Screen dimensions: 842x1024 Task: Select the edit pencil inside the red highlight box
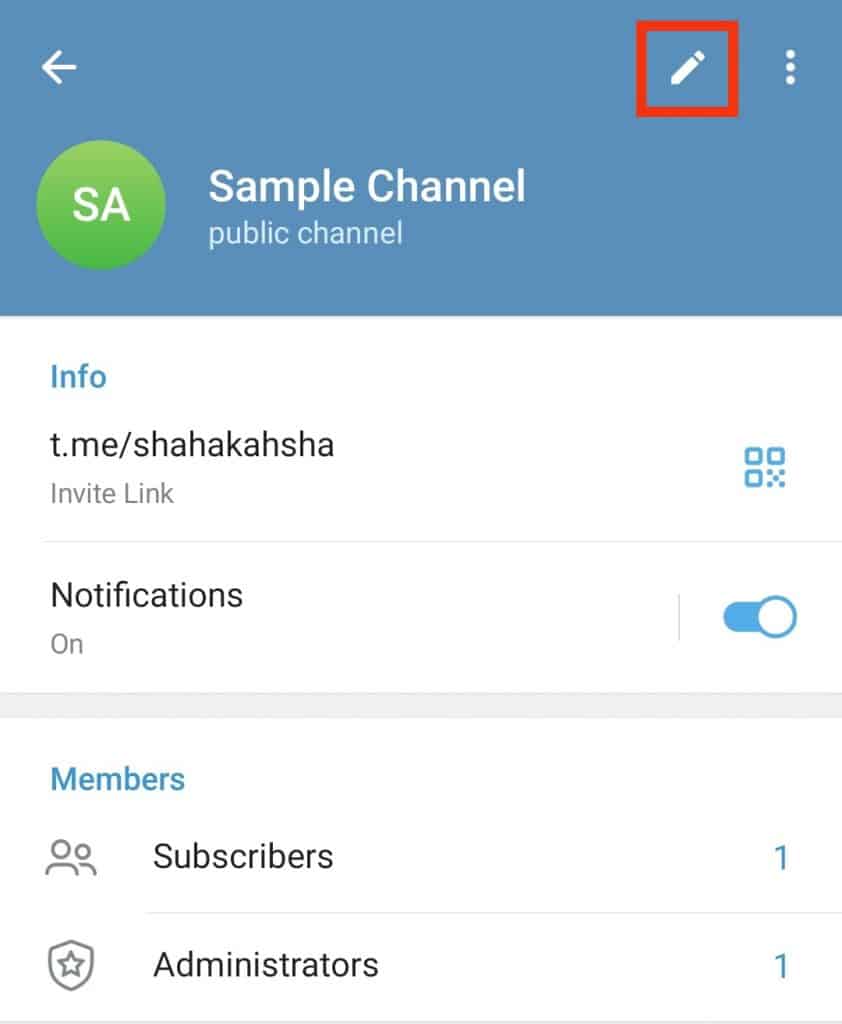(x=687, y=67)
